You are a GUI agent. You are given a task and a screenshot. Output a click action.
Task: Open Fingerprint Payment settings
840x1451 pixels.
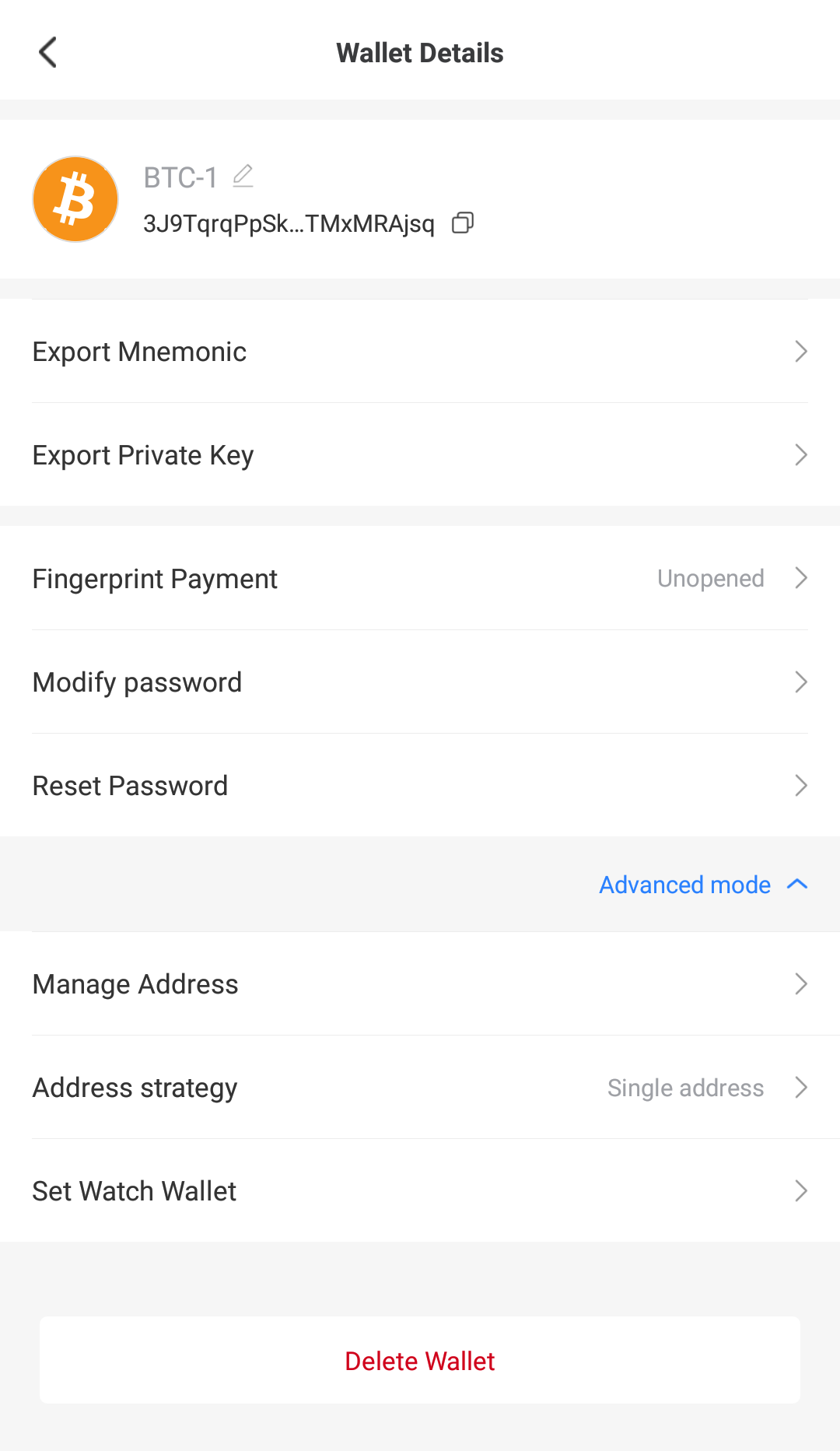pos(420,579)
